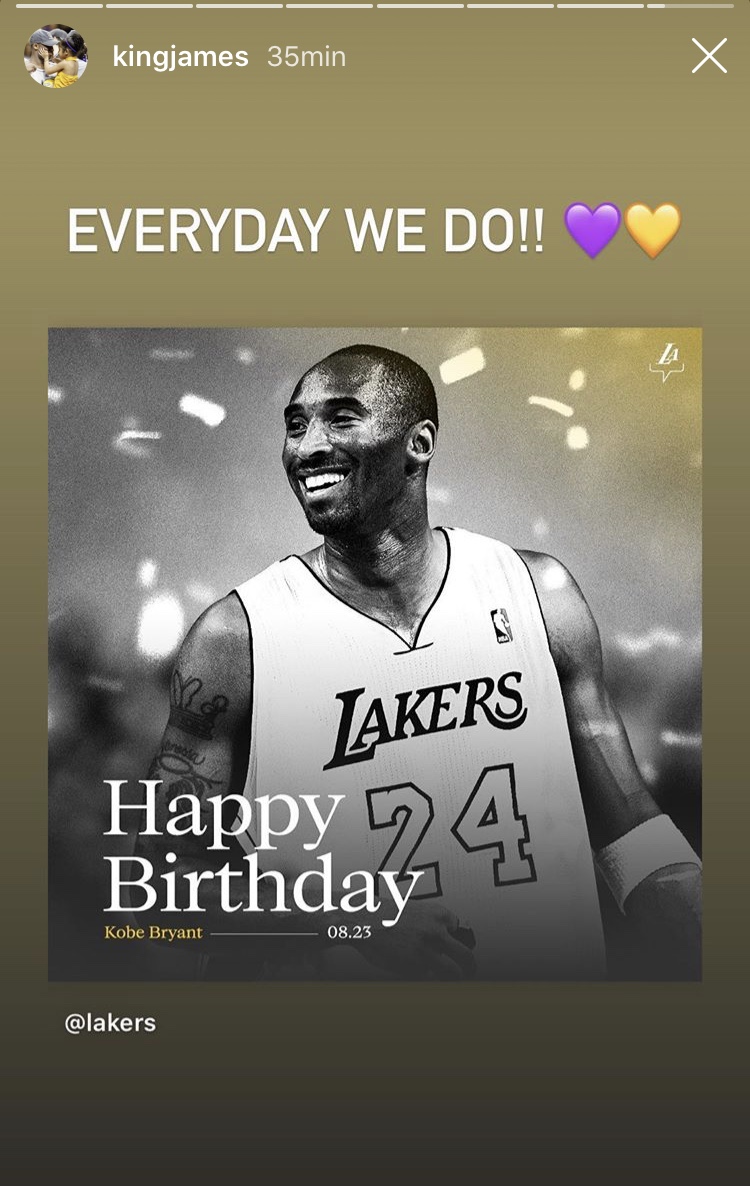Screen dimensions: 750x1186
Task: Click the story background above the image
Action: (375, 150)
